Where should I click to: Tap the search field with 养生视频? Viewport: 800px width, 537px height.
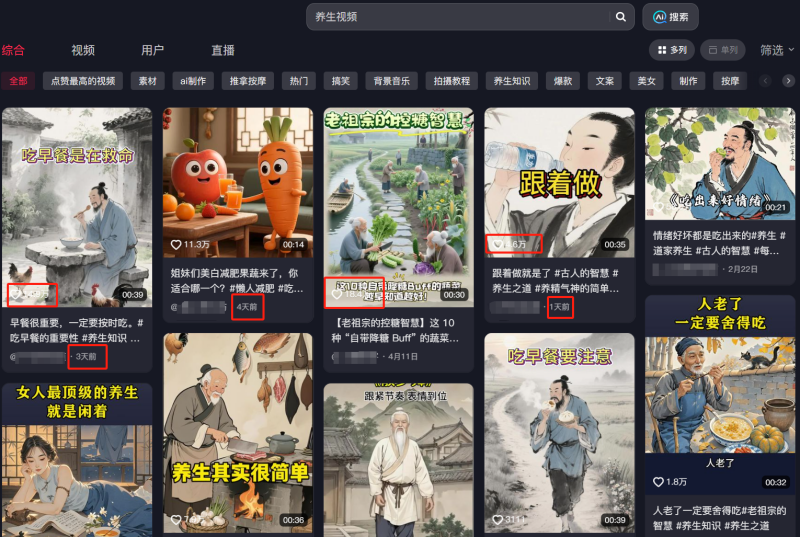coord(460,17)
